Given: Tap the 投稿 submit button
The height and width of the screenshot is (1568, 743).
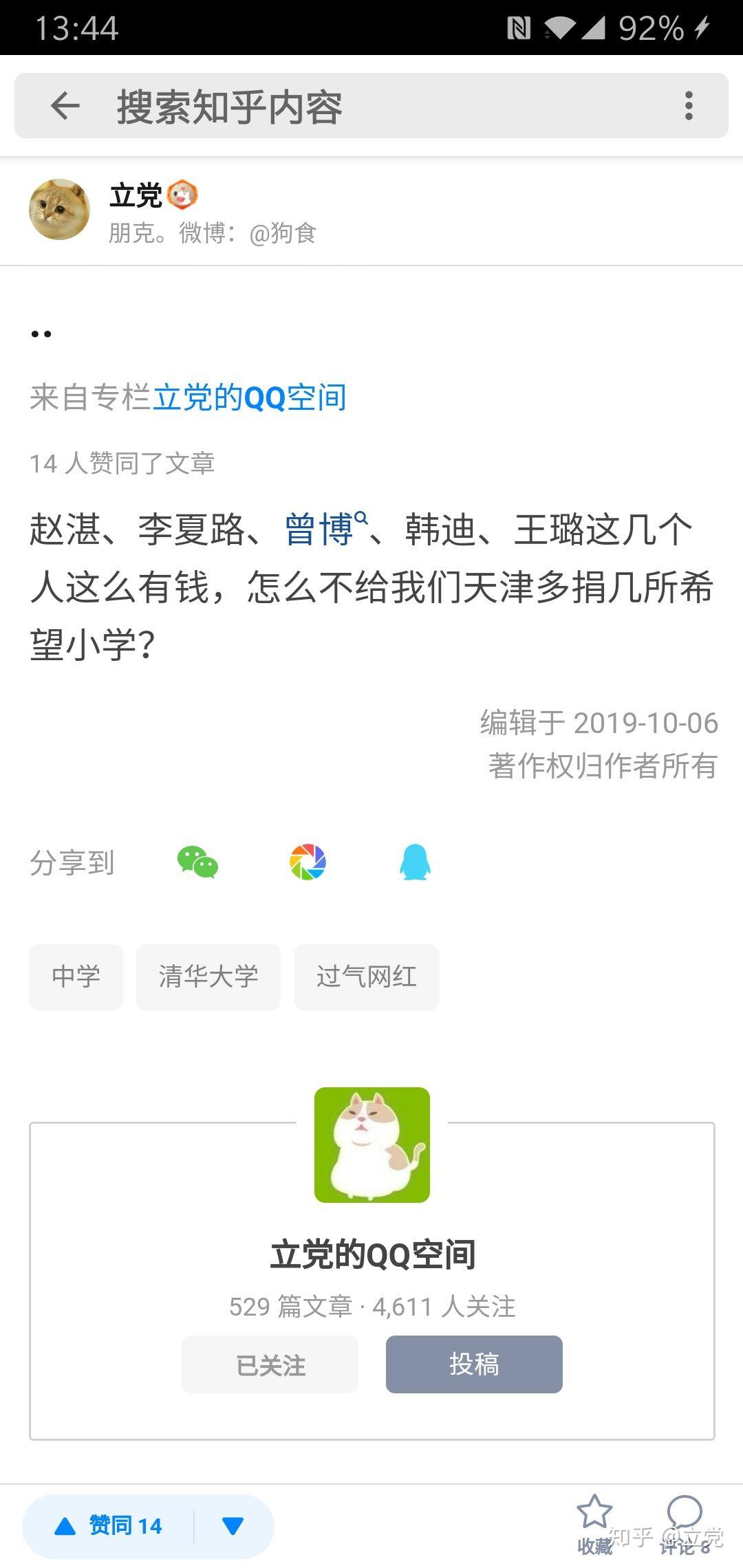Looking at the screenshot, I should 474,1364.
